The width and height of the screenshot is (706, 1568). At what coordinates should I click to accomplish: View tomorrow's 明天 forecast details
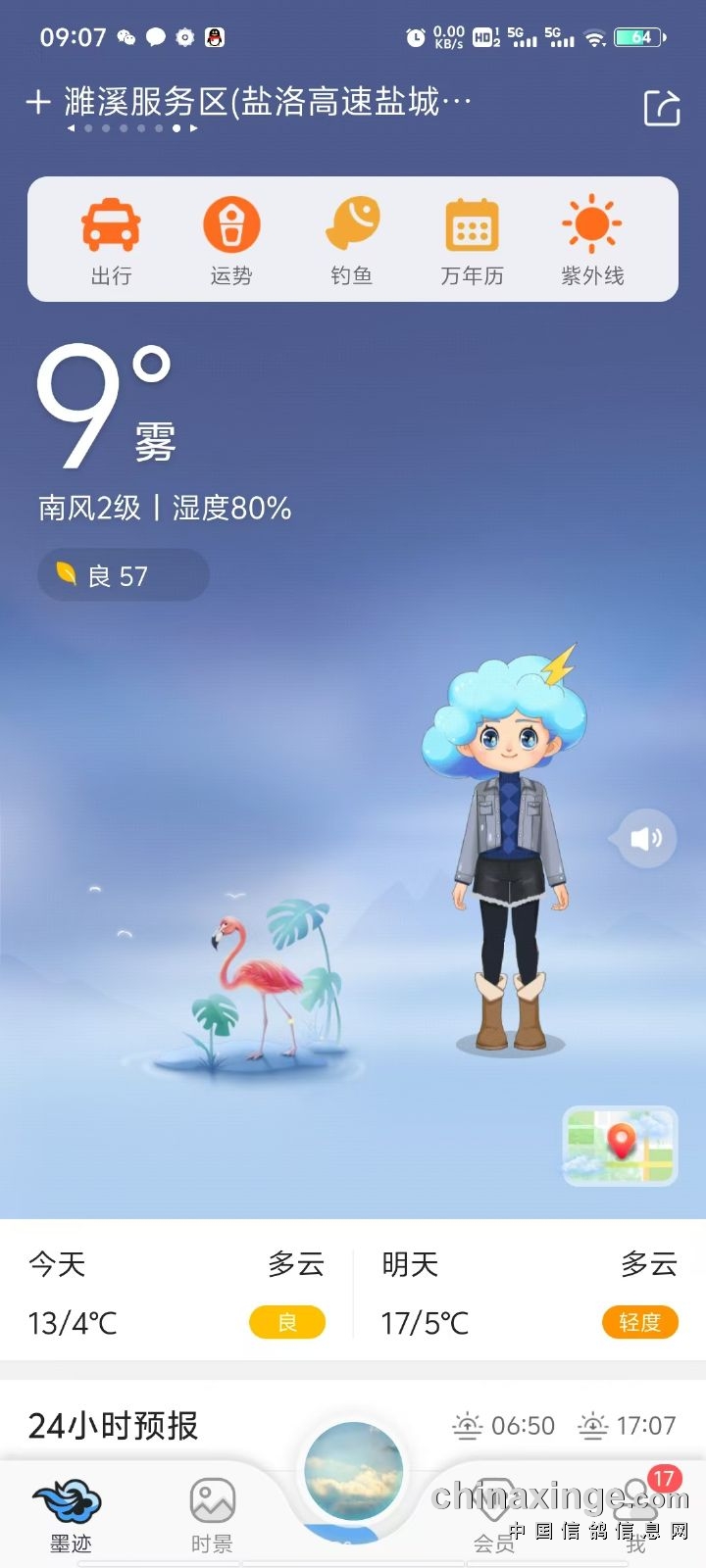click(x=529, y=1292)
